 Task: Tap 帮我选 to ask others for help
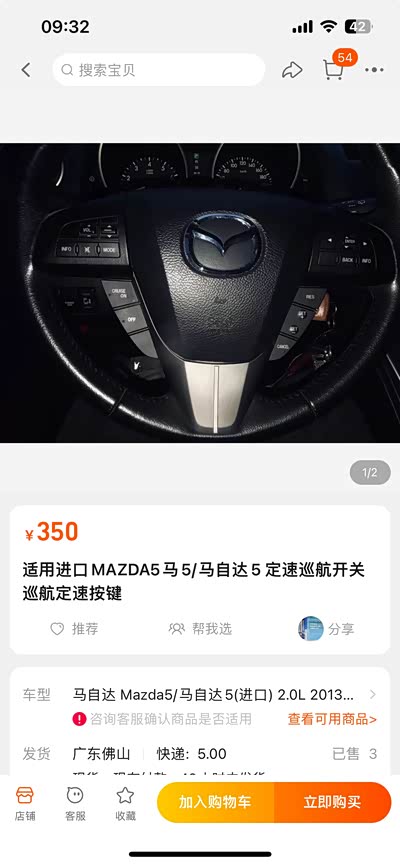[200, 628]
